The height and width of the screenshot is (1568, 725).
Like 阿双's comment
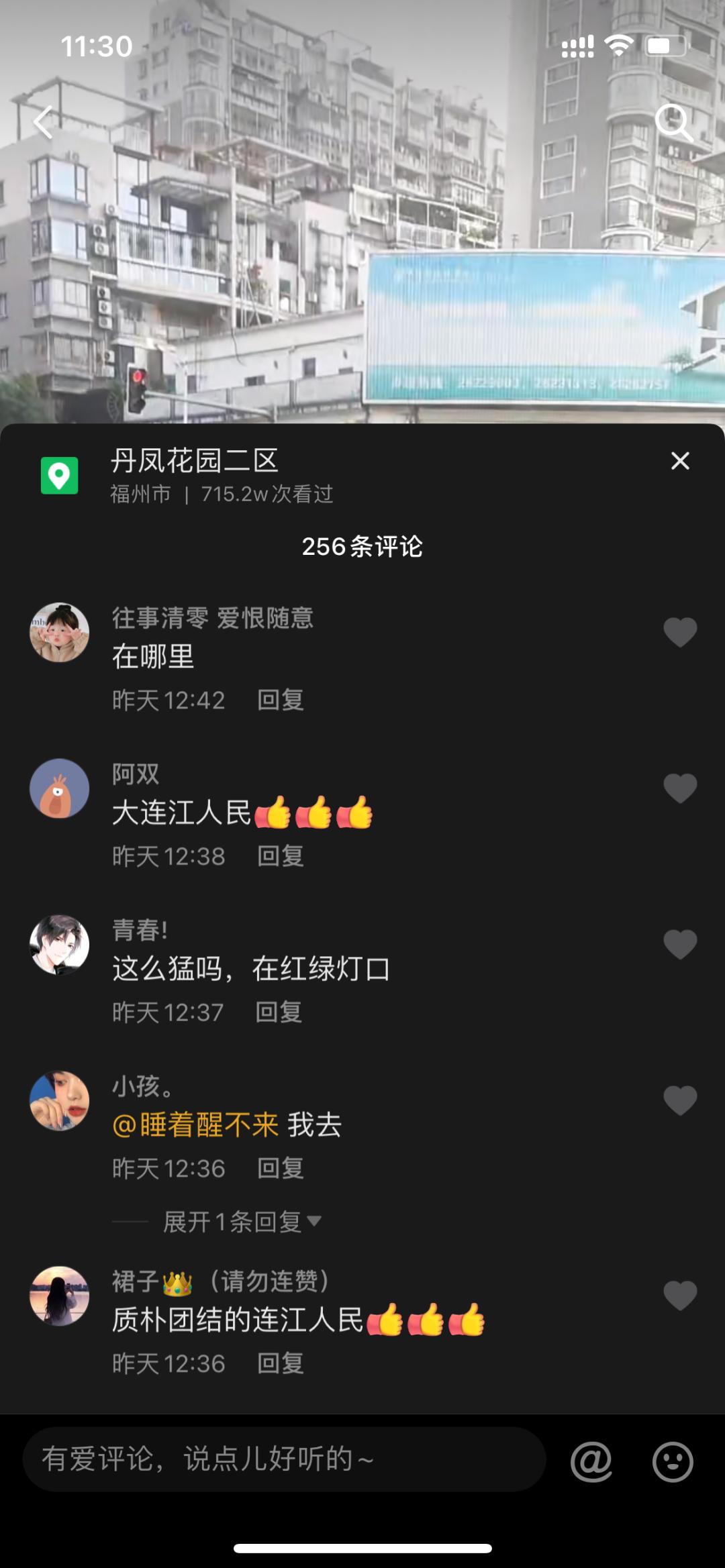680,788
